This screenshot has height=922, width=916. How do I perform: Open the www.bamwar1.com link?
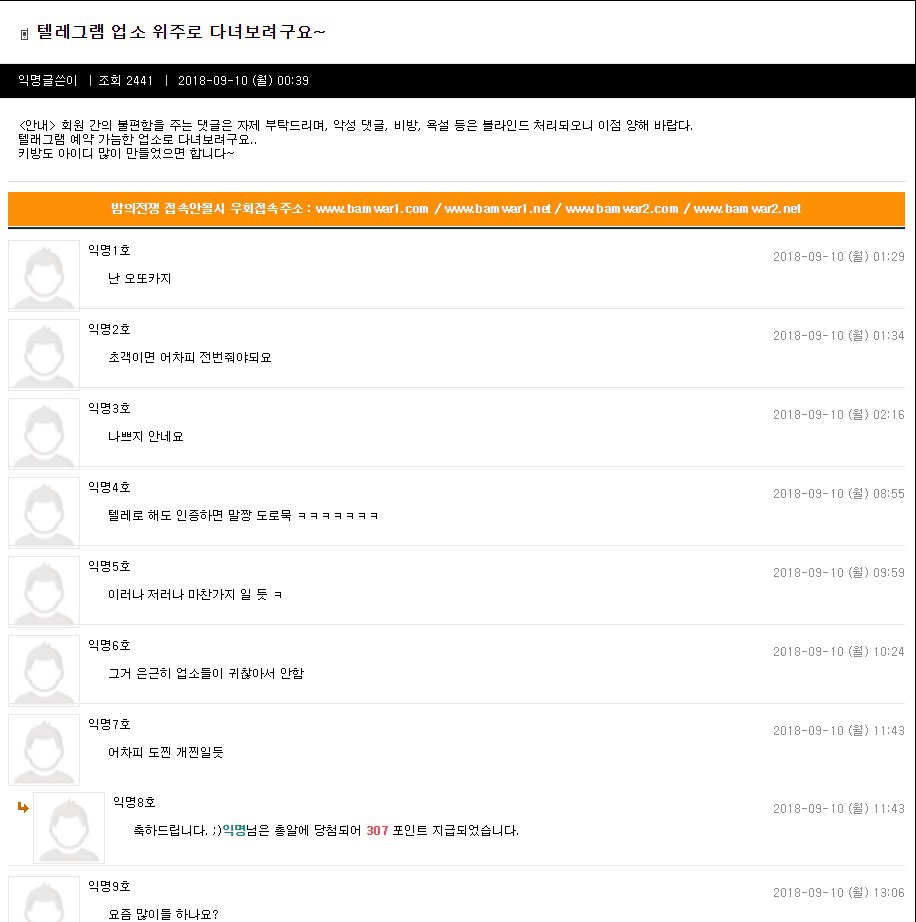tap(372, 209)
